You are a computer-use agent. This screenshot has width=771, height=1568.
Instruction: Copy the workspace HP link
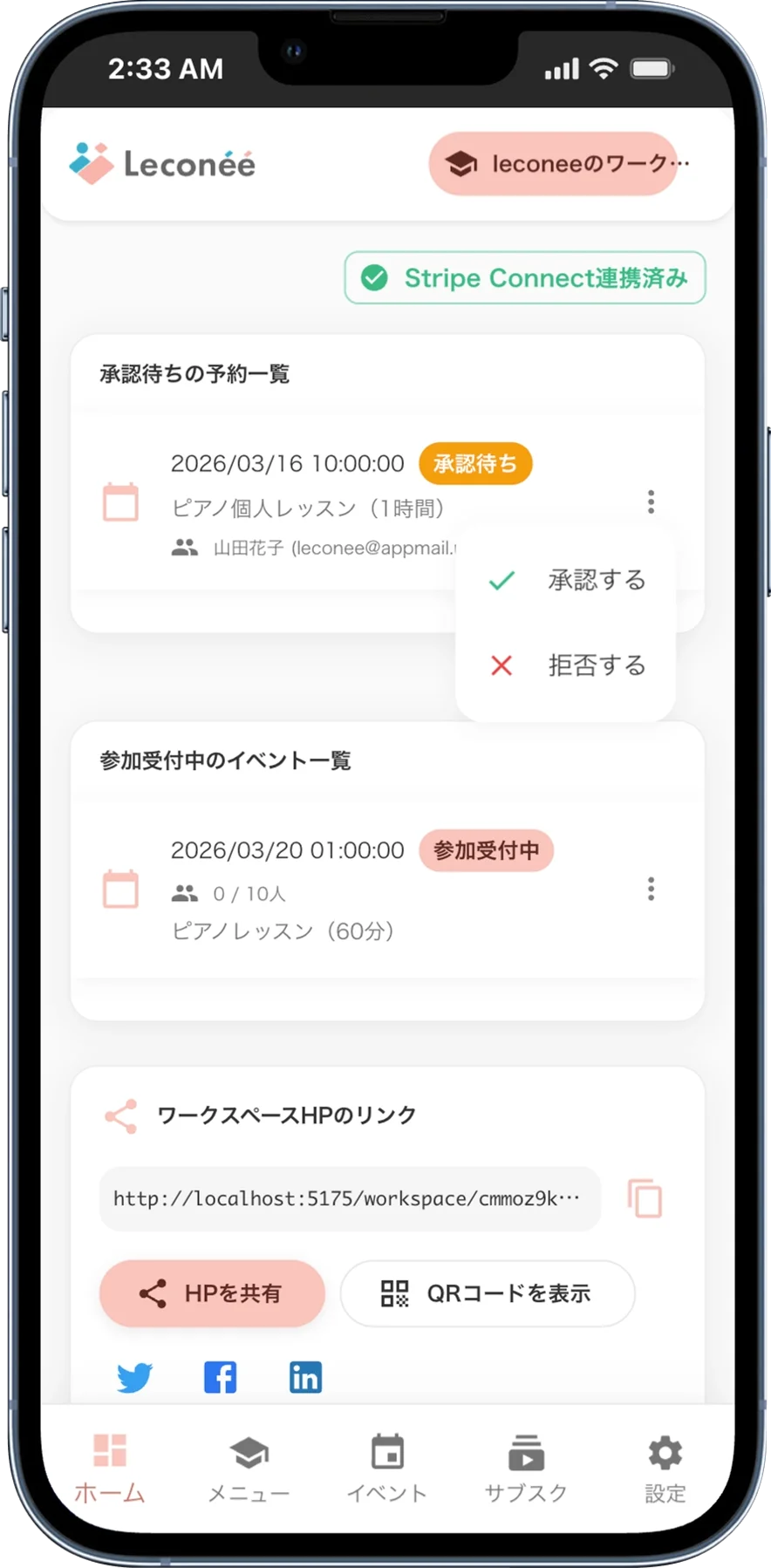pyautogui.click(x=645, y=1198)
